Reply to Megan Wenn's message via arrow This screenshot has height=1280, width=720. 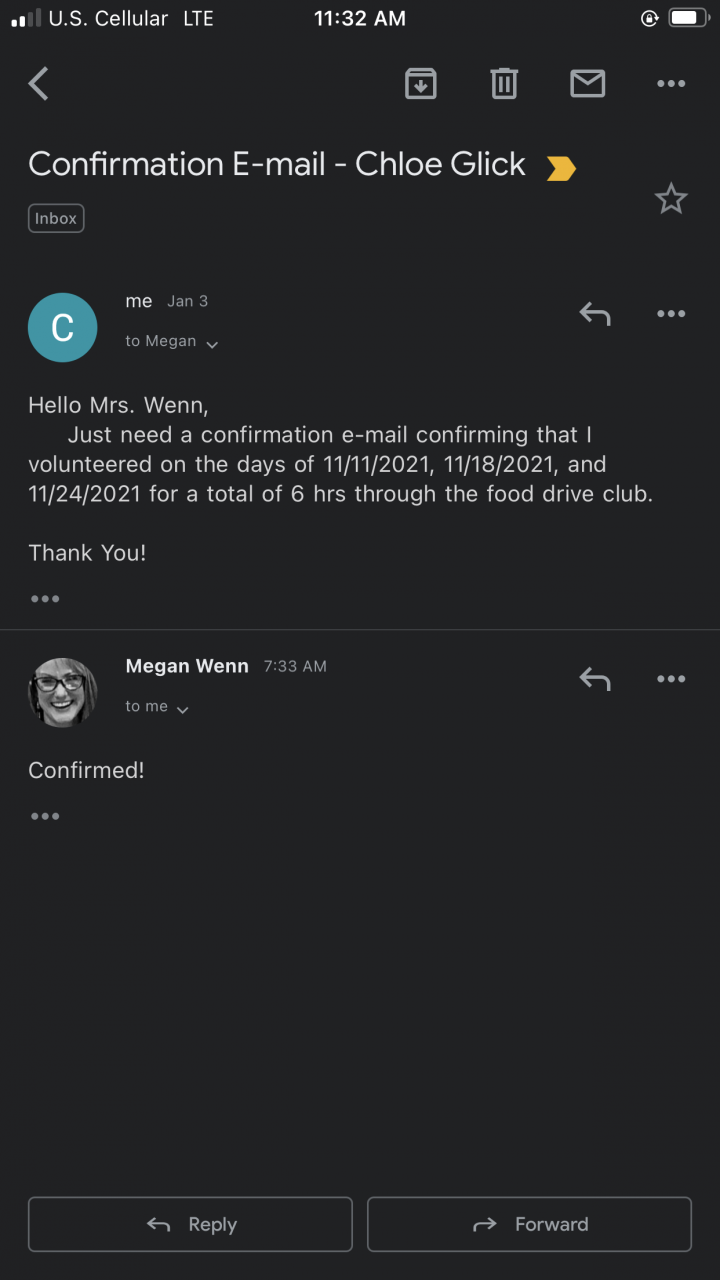point(595,680)
